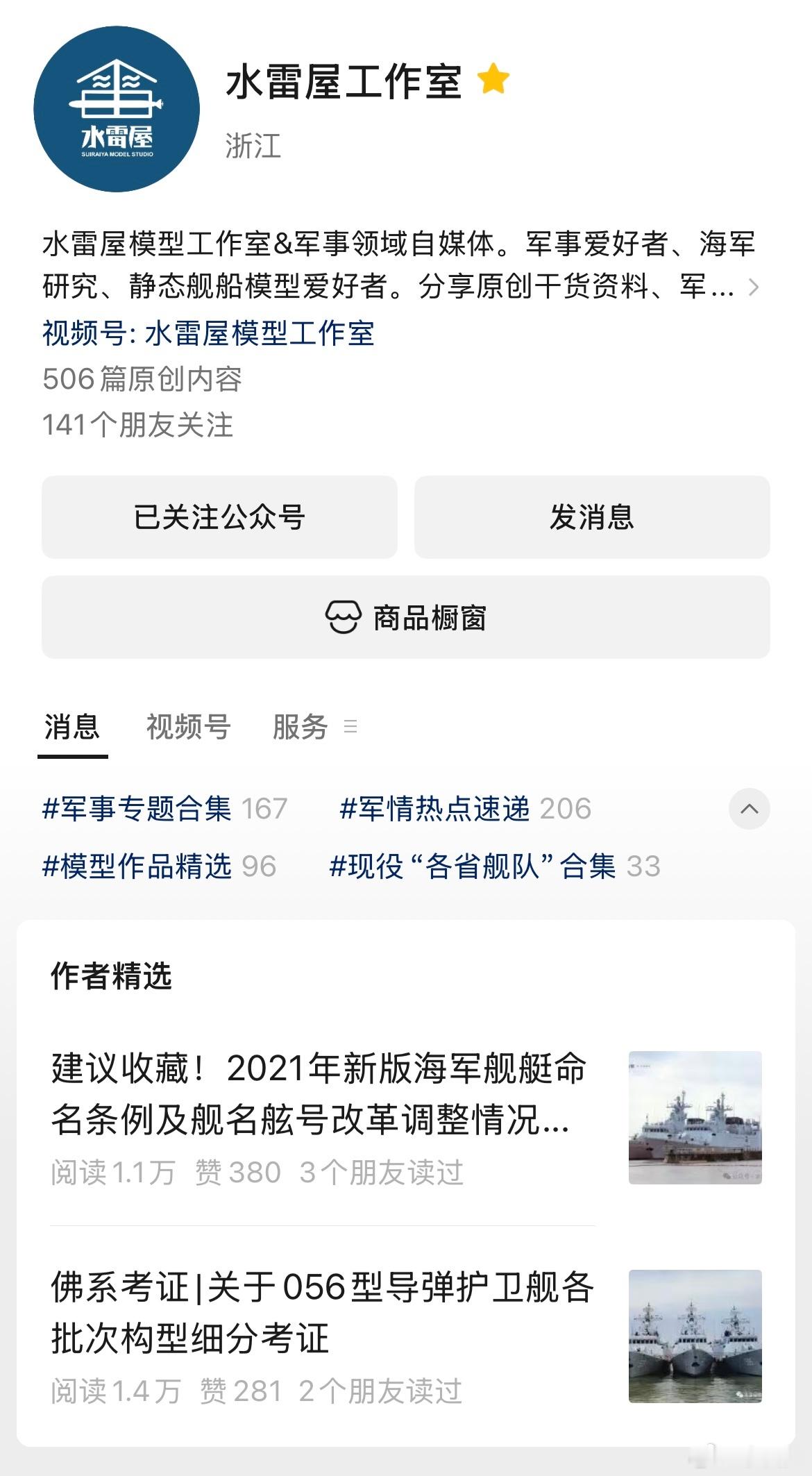Select the 消息 tab
Screen dimensions: 812x1476
coord(73,726)
